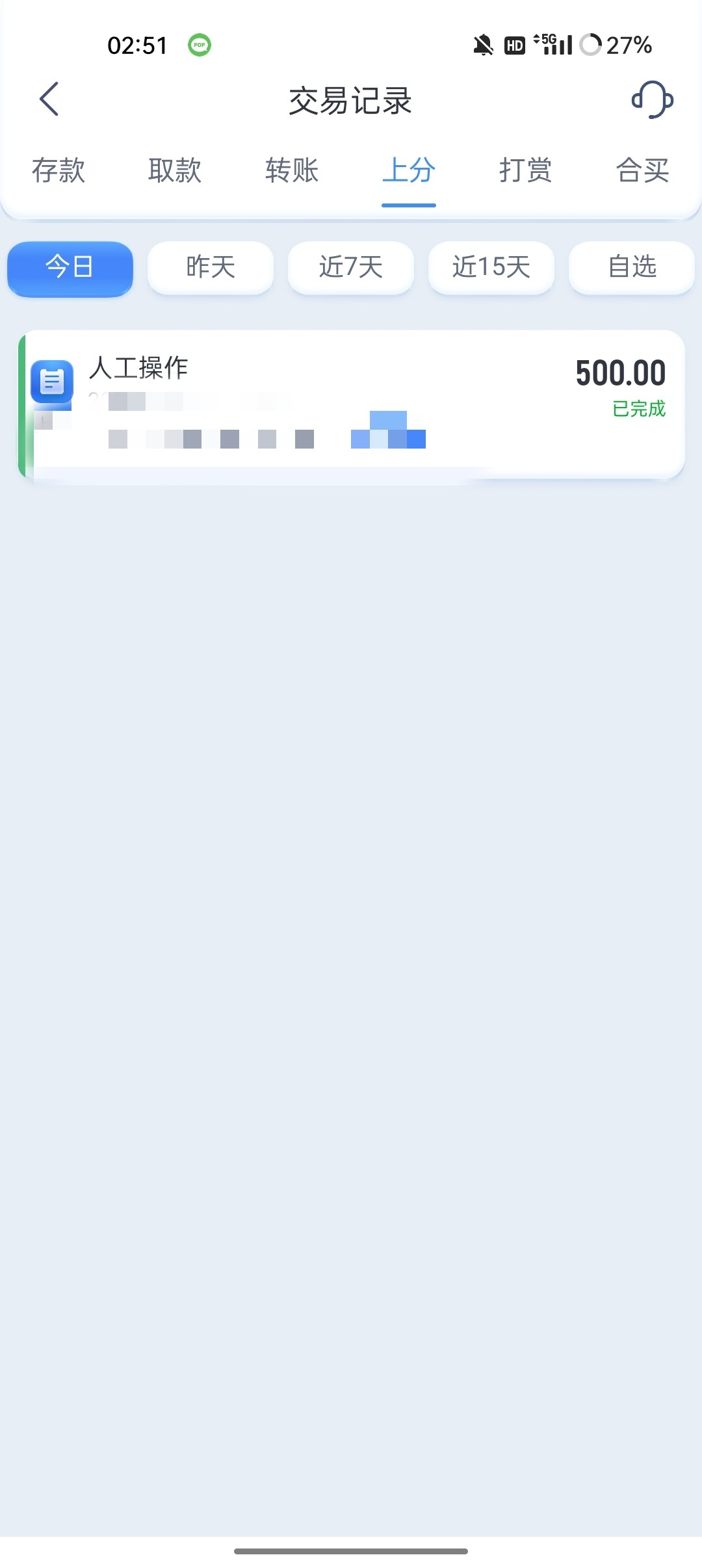Switch to the 取款 tab
The height and width of the screenshot is (1568, 702).
coord(175,171)
